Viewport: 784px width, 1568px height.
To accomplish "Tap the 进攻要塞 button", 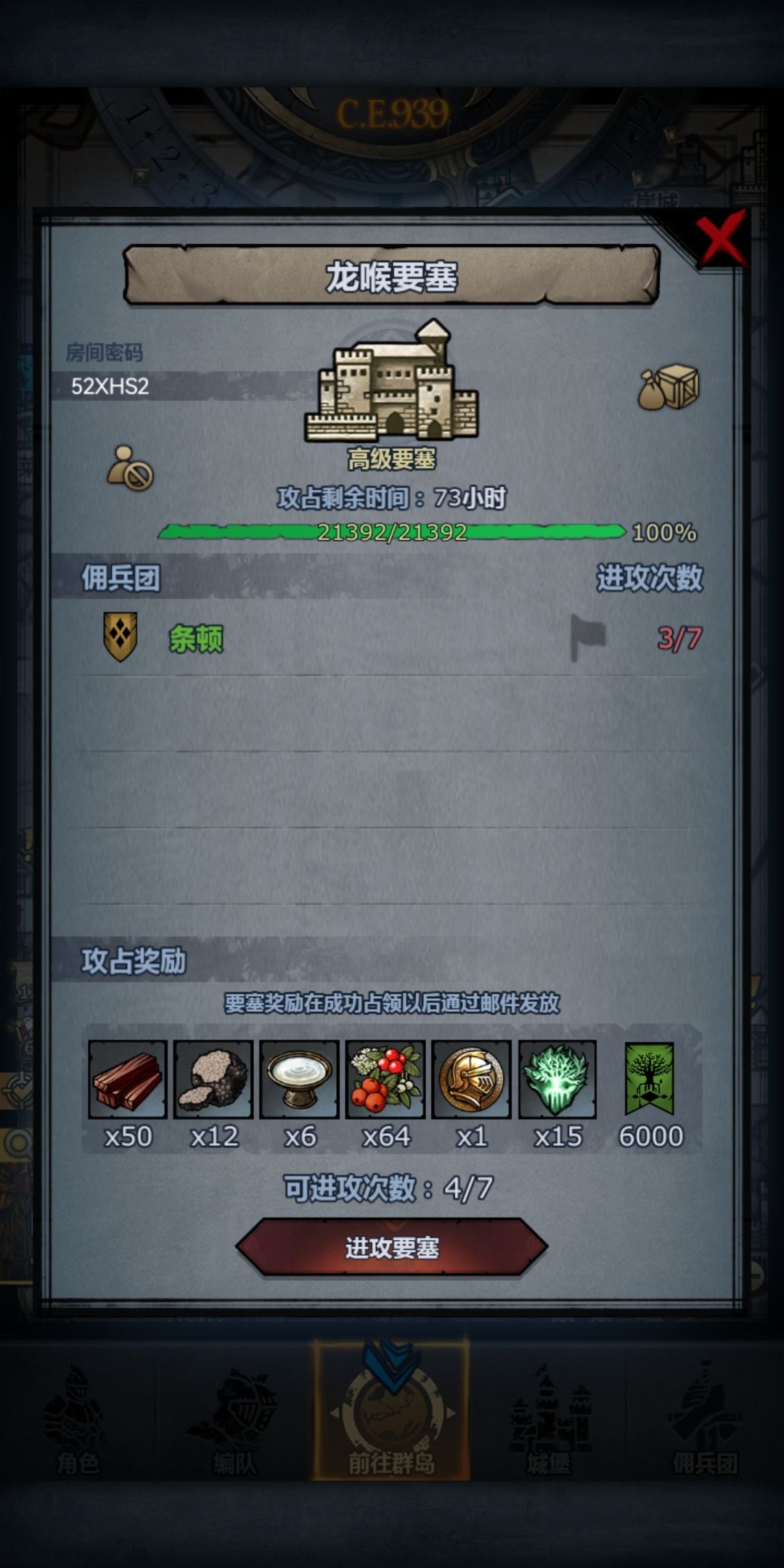I will pos(391,1247).
